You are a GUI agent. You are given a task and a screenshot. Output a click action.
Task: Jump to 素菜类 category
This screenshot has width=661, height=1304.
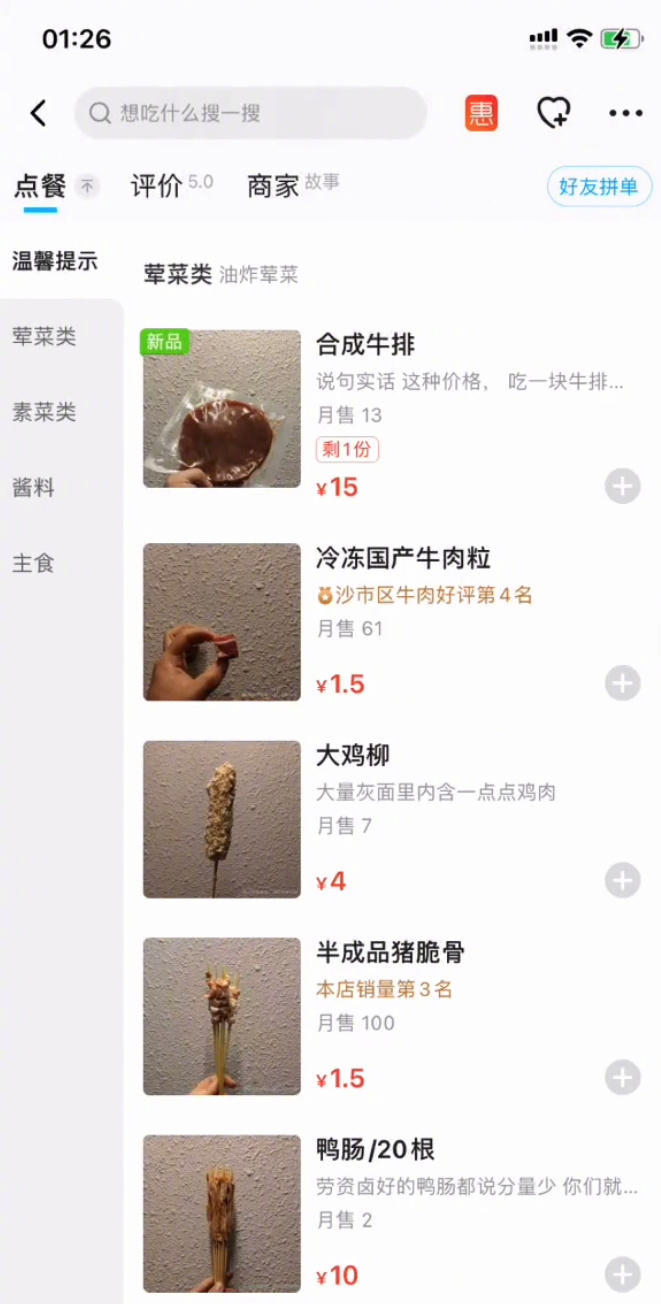point(44,412)
